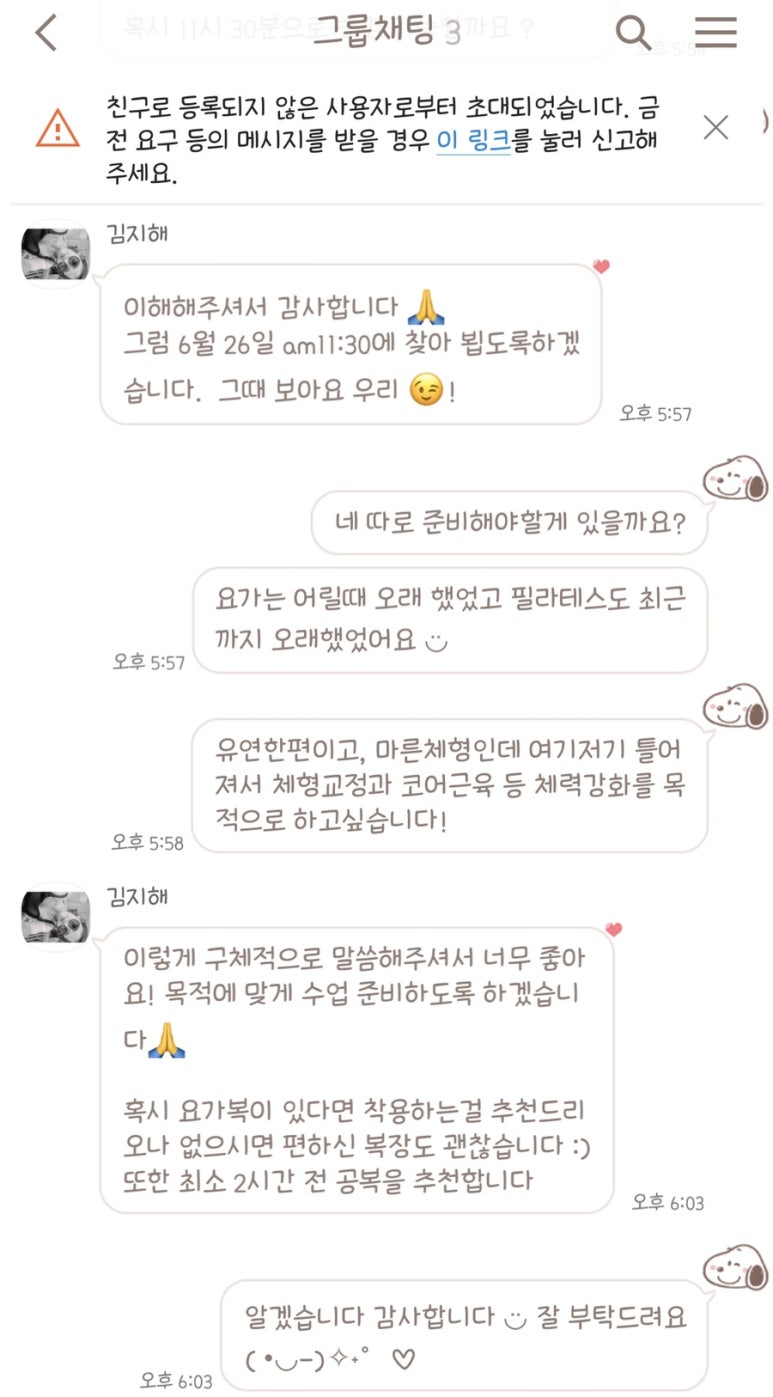This screenshot has width=773, height=1397.
Task: Search within the chat
Action: tap(633, 33)
